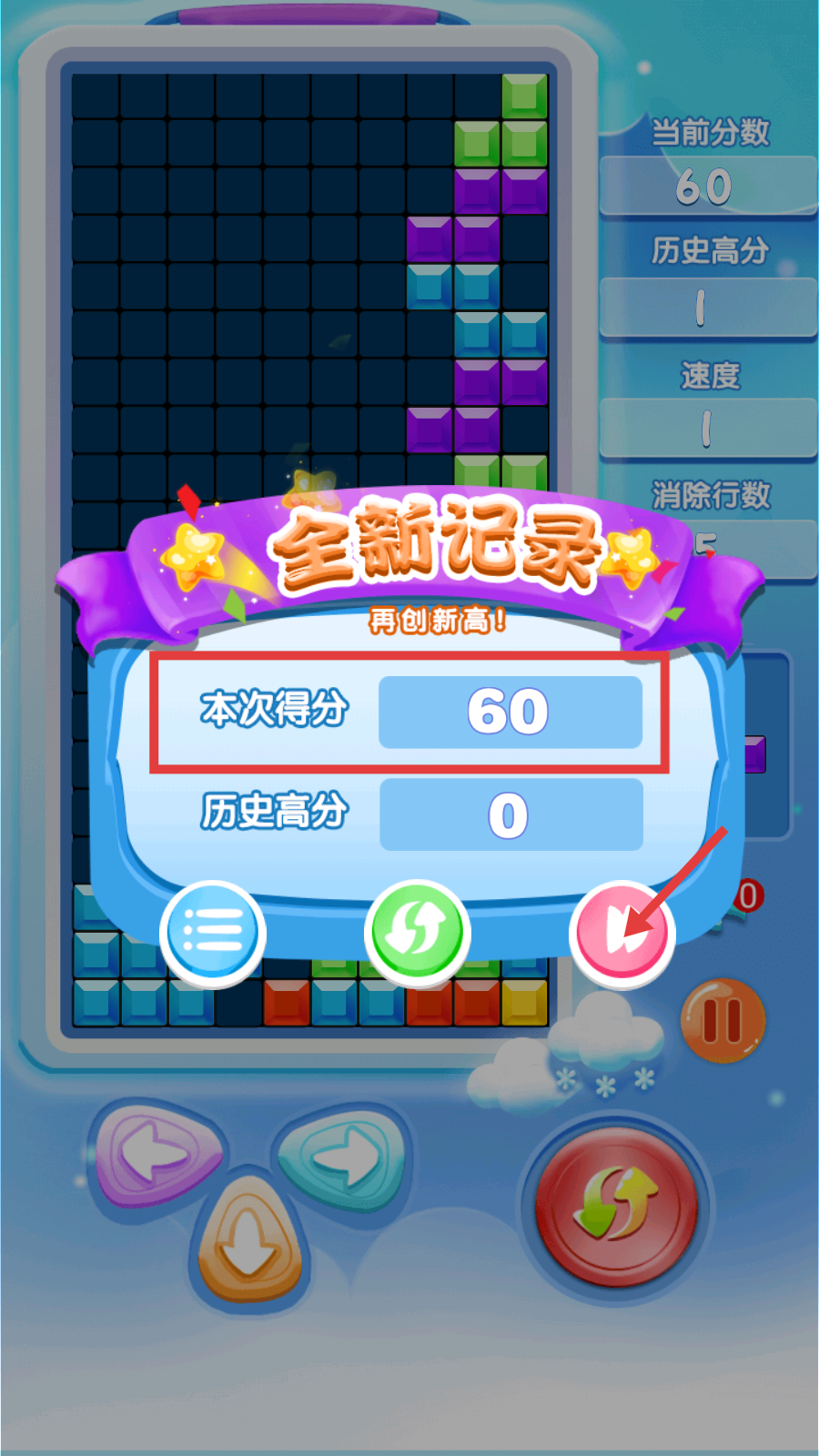The height and width of the screenshot is (1456, 819).
Task: Tap the pink continue button
Action: pyautogui.click(x=622, y=933)
